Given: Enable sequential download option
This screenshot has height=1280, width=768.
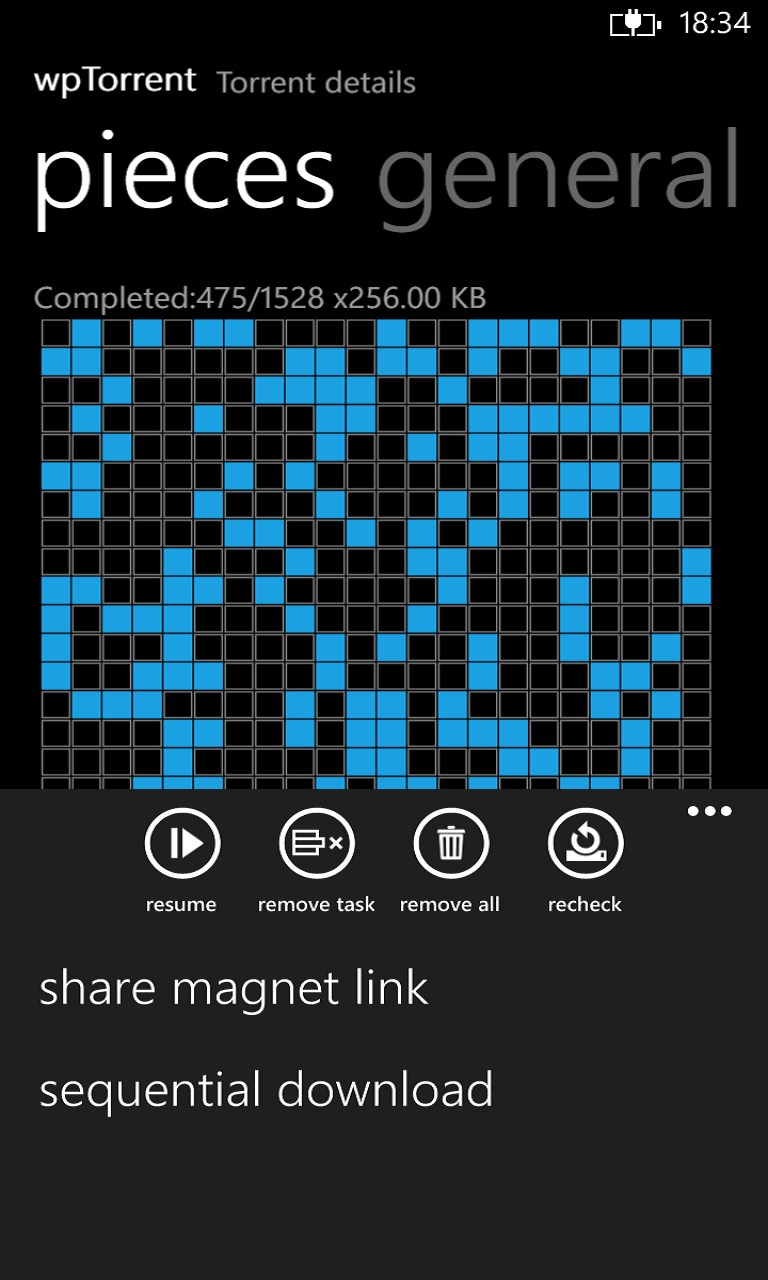Looking at the screenshot, I should click(266, 1089).
